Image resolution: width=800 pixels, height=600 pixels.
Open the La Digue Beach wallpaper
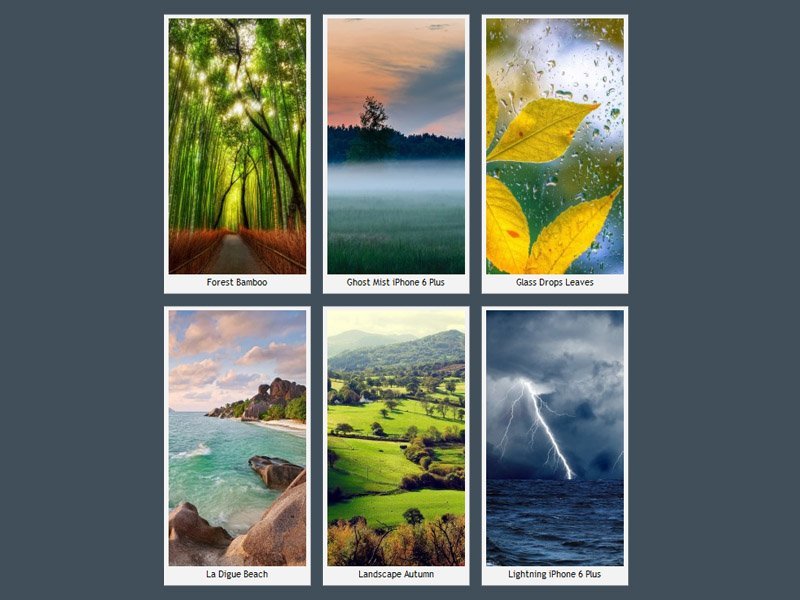pyautogui.click(x=237, y=438)
